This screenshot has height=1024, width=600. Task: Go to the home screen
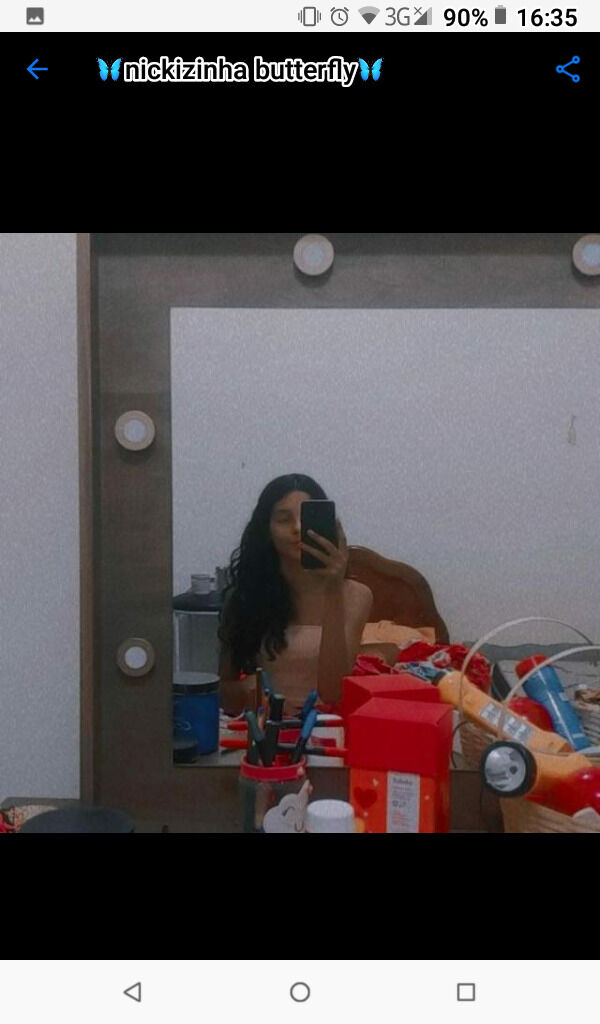(300, 992)
